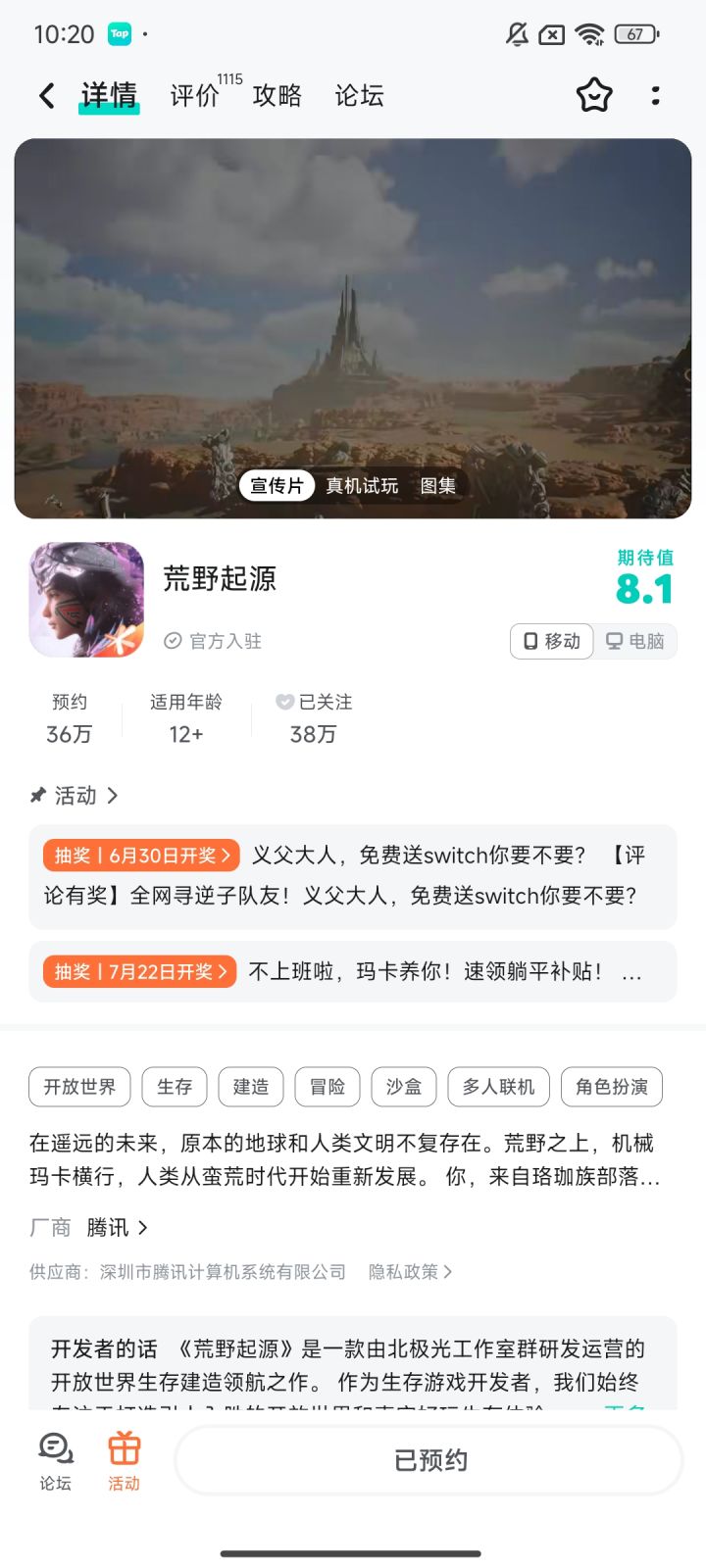Open the 活动 gift icon at bottom
The width and height of the screenshot is (706, 1568).
[x=123, y=1459]
